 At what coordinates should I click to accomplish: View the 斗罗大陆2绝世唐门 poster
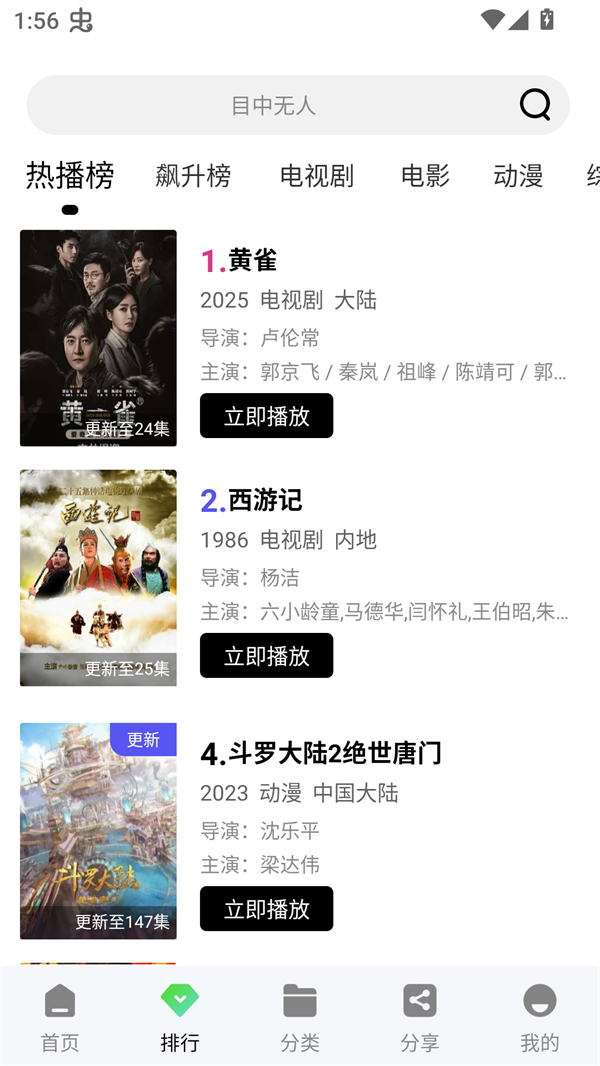tap(98, 831)
